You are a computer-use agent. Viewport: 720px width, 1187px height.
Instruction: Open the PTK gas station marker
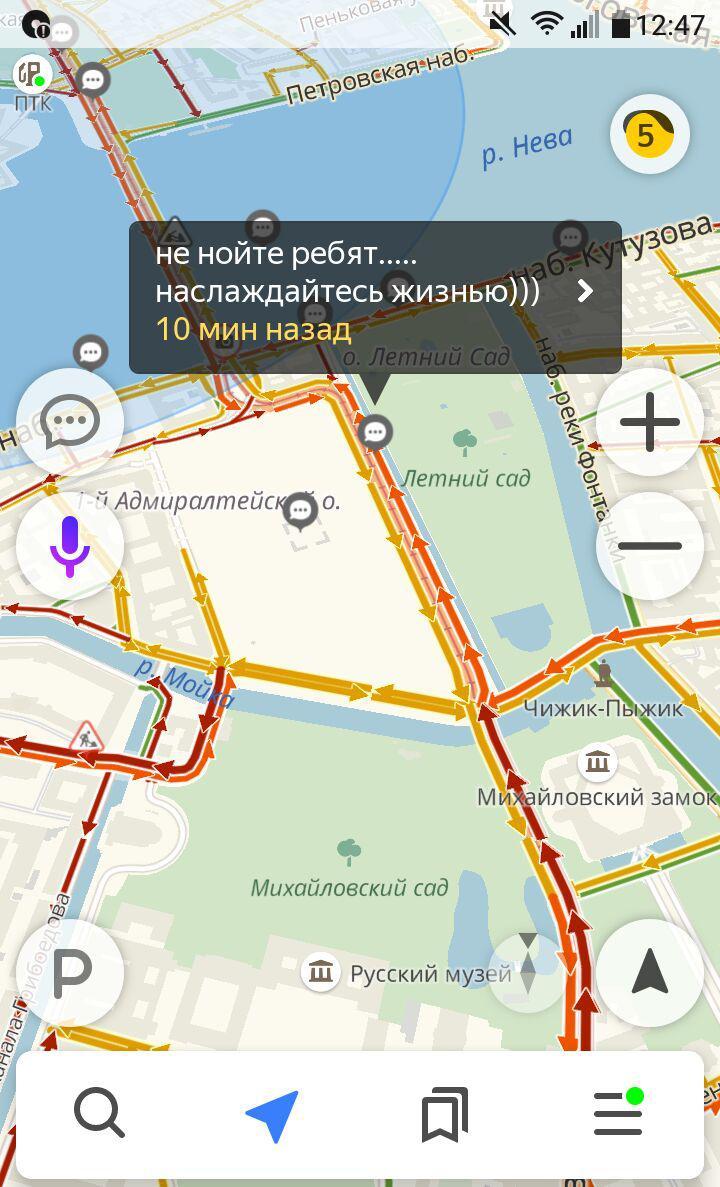tap(32, 73)
